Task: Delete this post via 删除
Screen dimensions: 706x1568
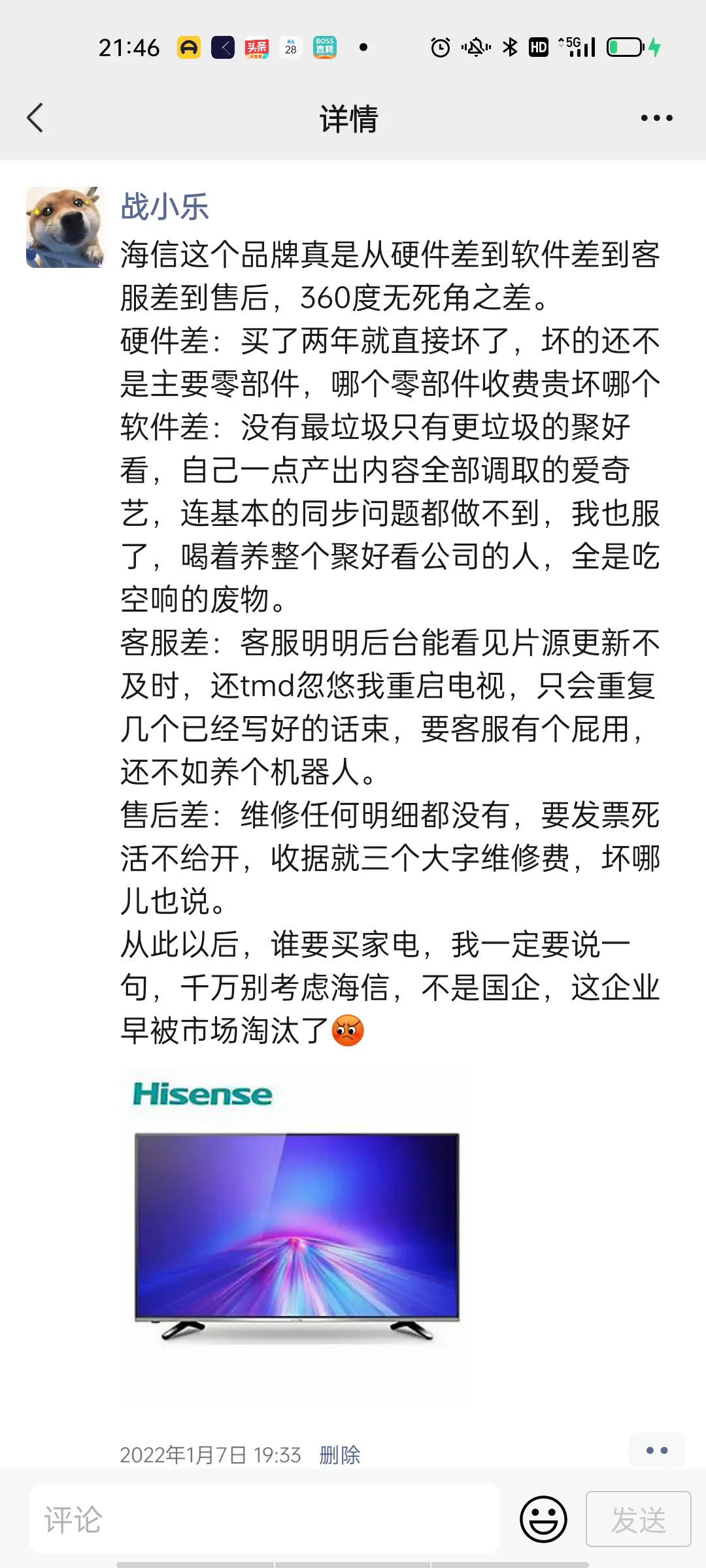Action: 339,1454
